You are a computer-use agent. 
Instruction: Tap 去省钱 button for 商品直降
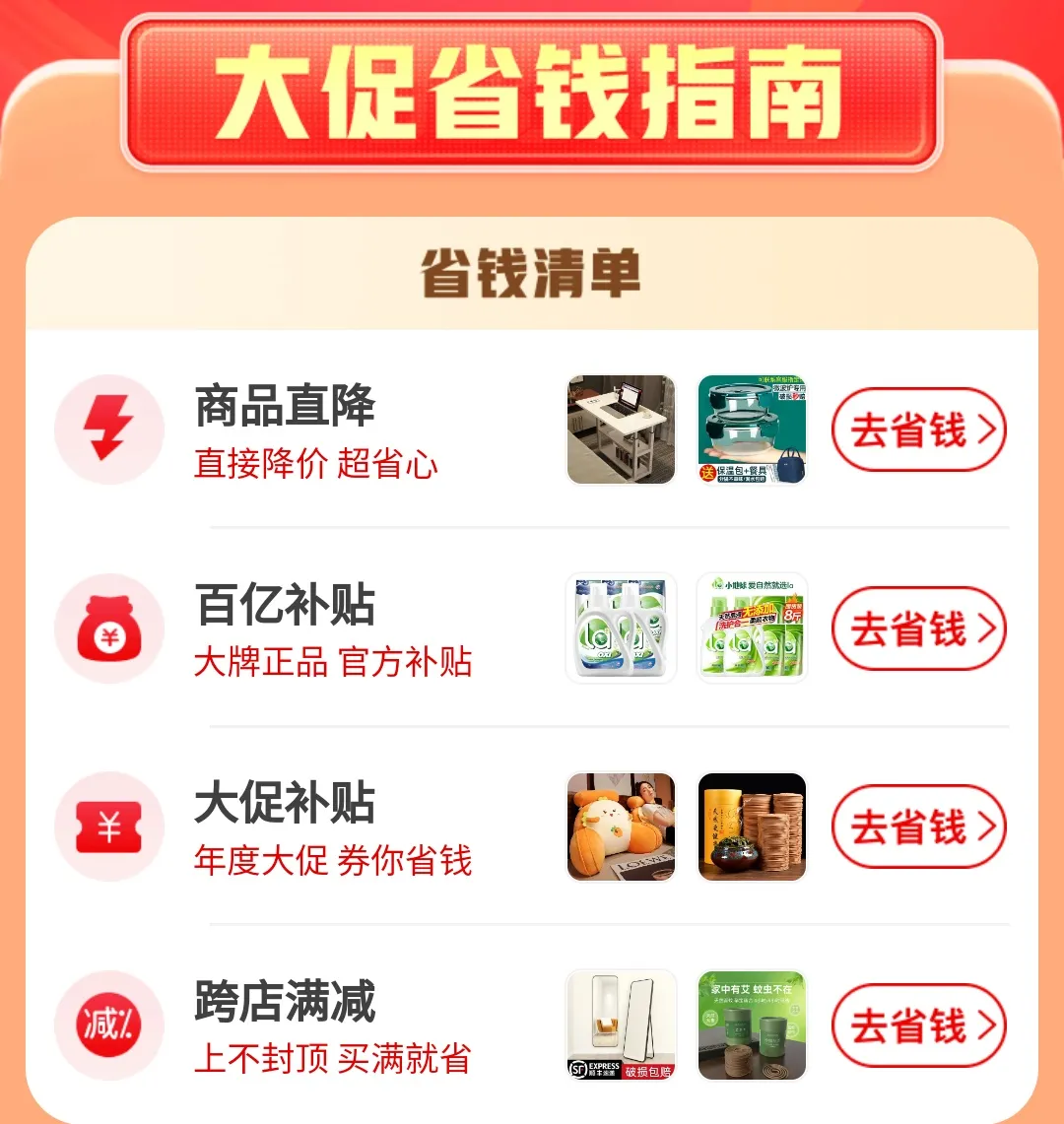(x=918, y=430)
